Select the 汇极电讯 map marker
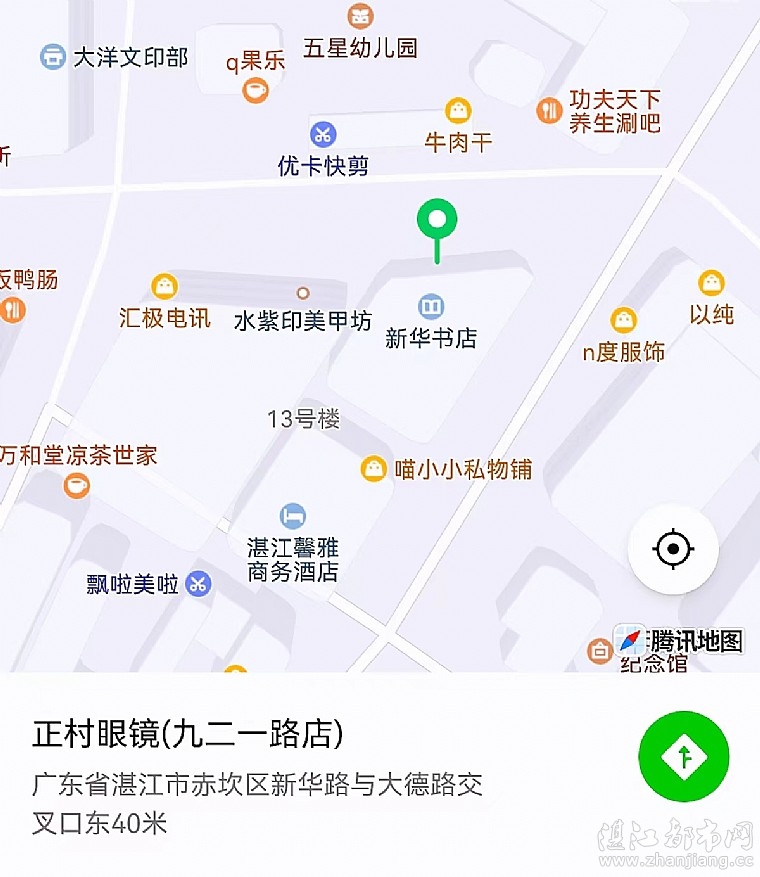Screen dimensions: 760x877 [165, 287]
